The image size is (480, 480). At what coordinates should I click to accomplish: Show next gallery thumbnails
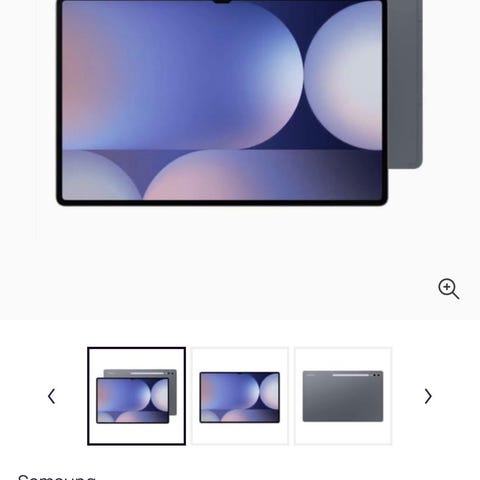pyautogui.click(x=428, y=396)
